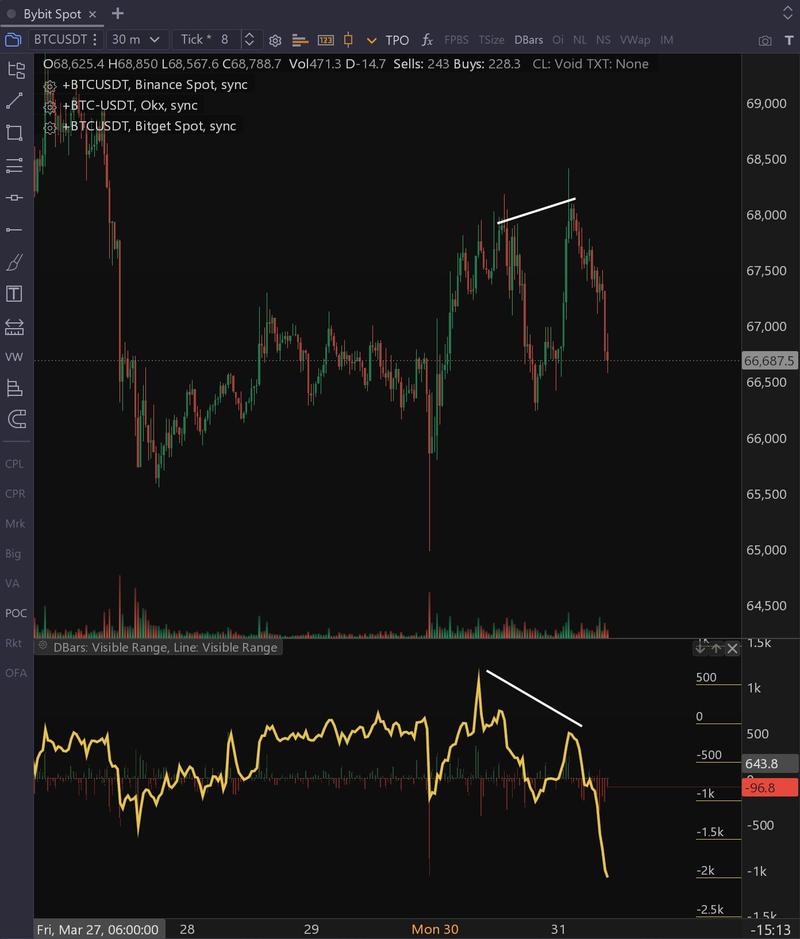Select the text annotation tool

(13, 294)
